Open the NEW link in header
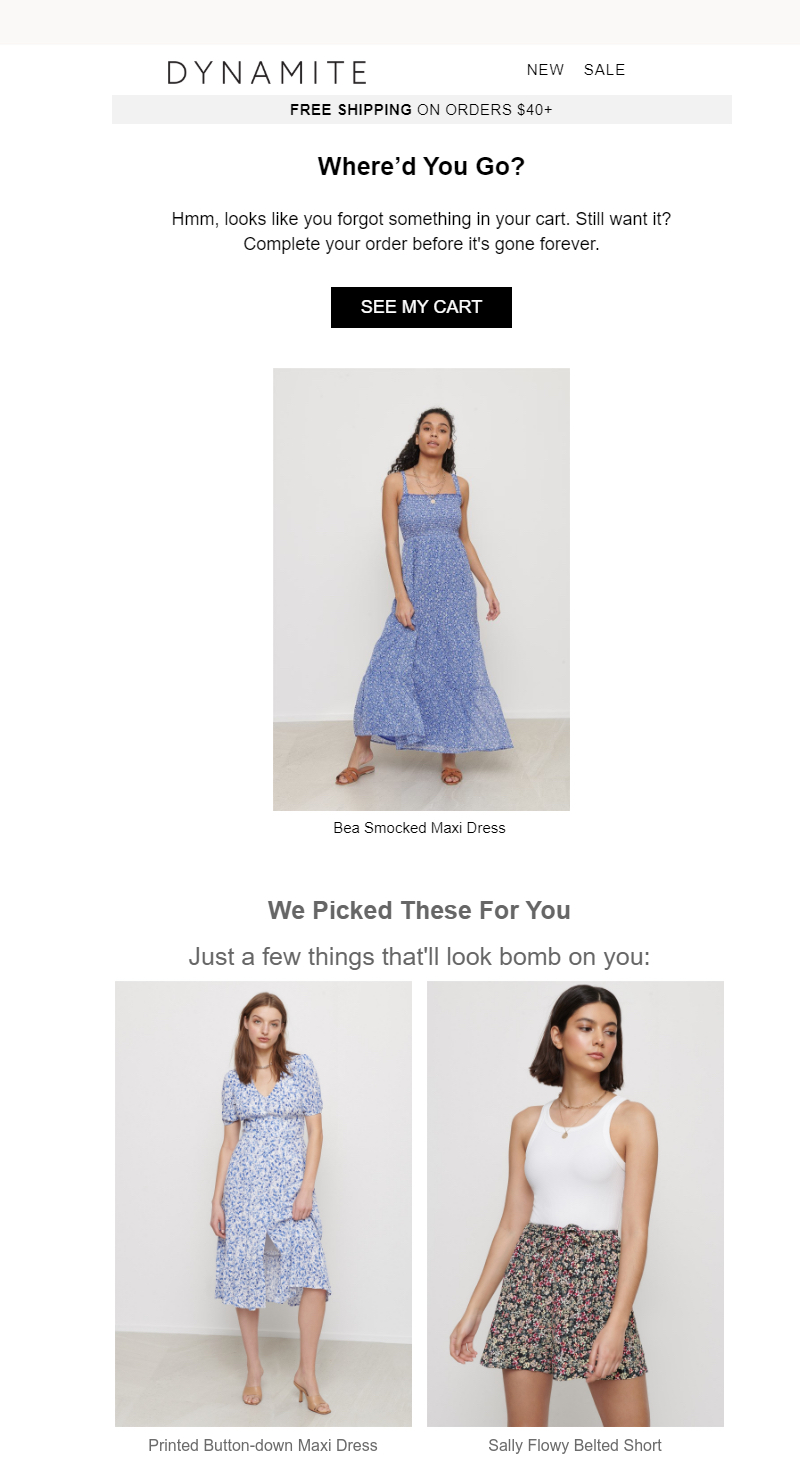 click(x=545, y=70)
